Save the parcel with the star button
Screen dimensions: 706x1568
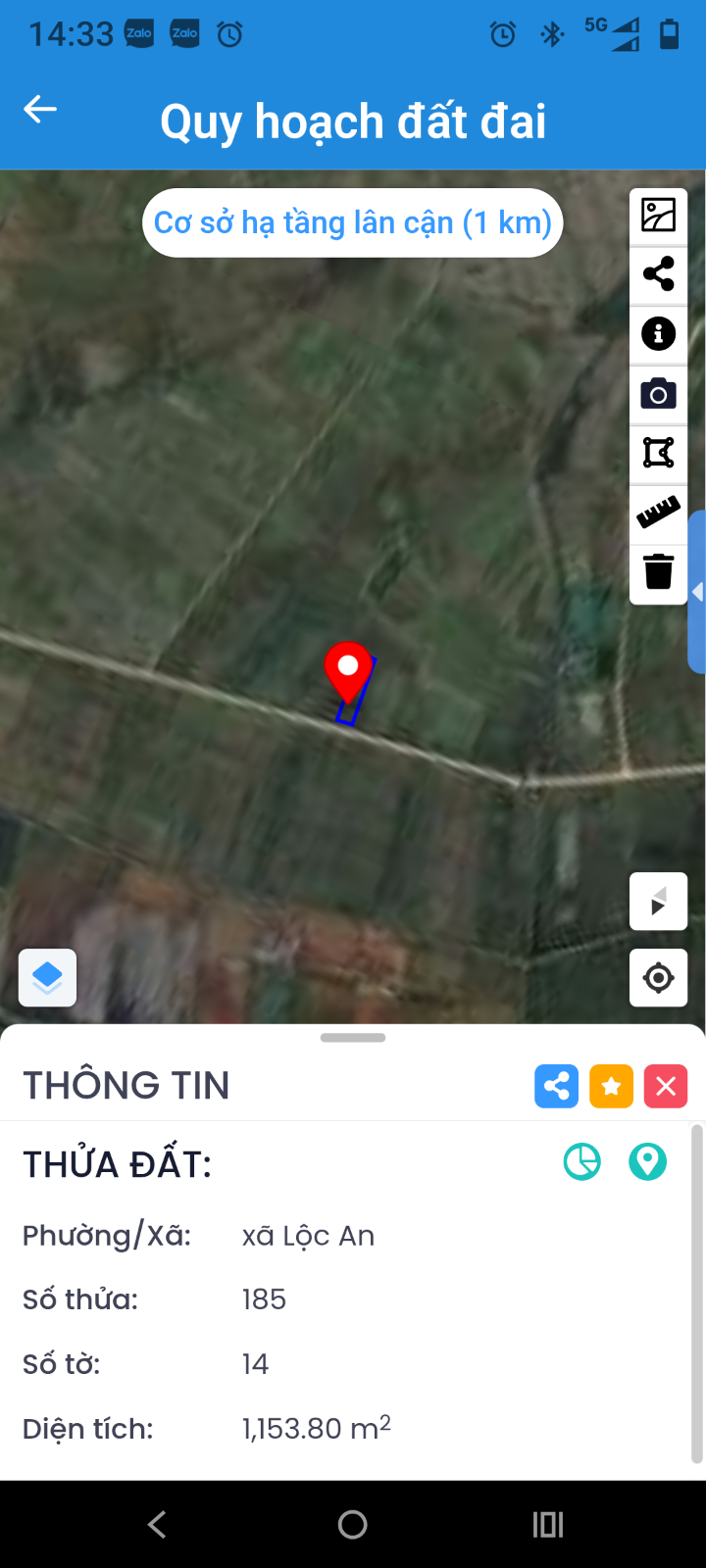click(611, 1086)
